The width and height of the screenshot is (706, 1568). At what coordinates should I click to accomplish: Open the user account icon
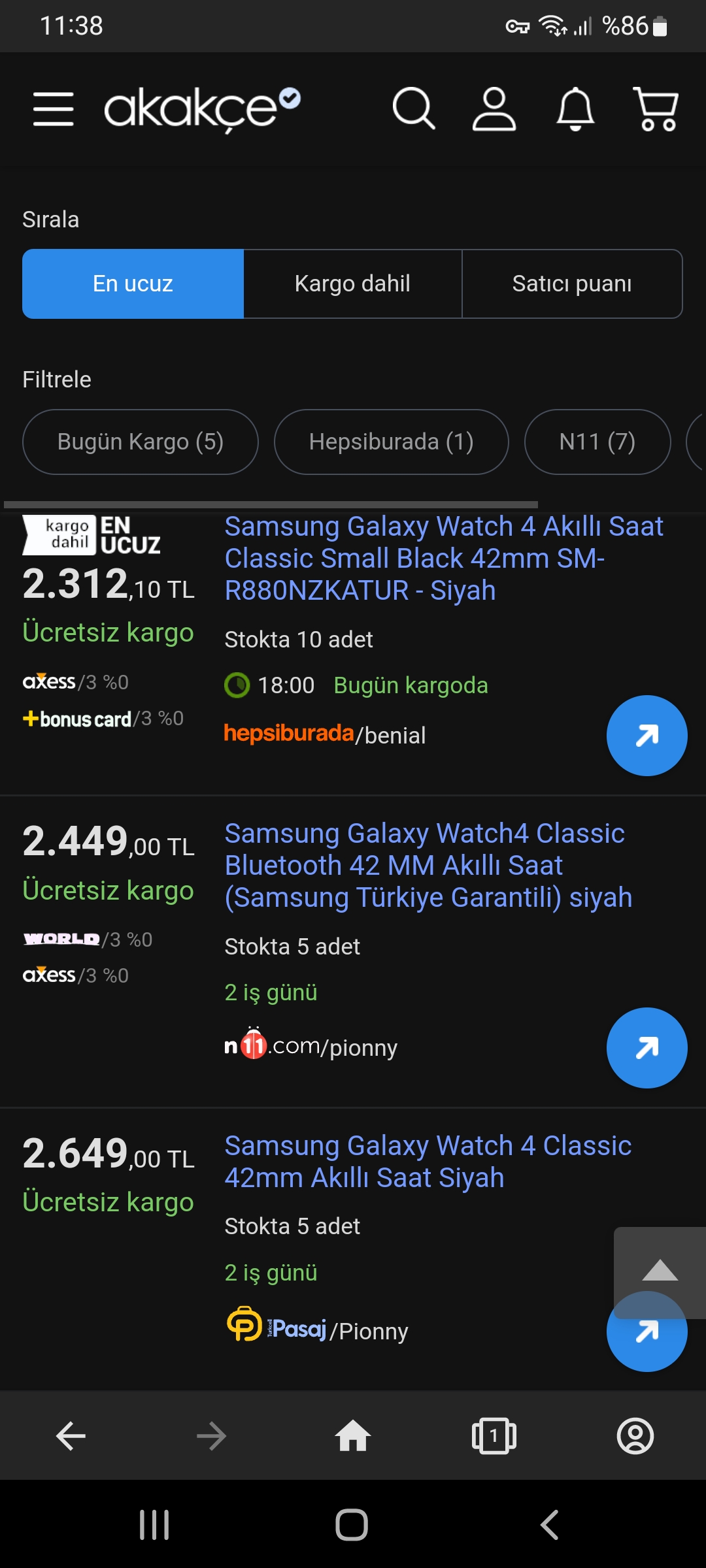pyautogui.click(x=494, y=108)
